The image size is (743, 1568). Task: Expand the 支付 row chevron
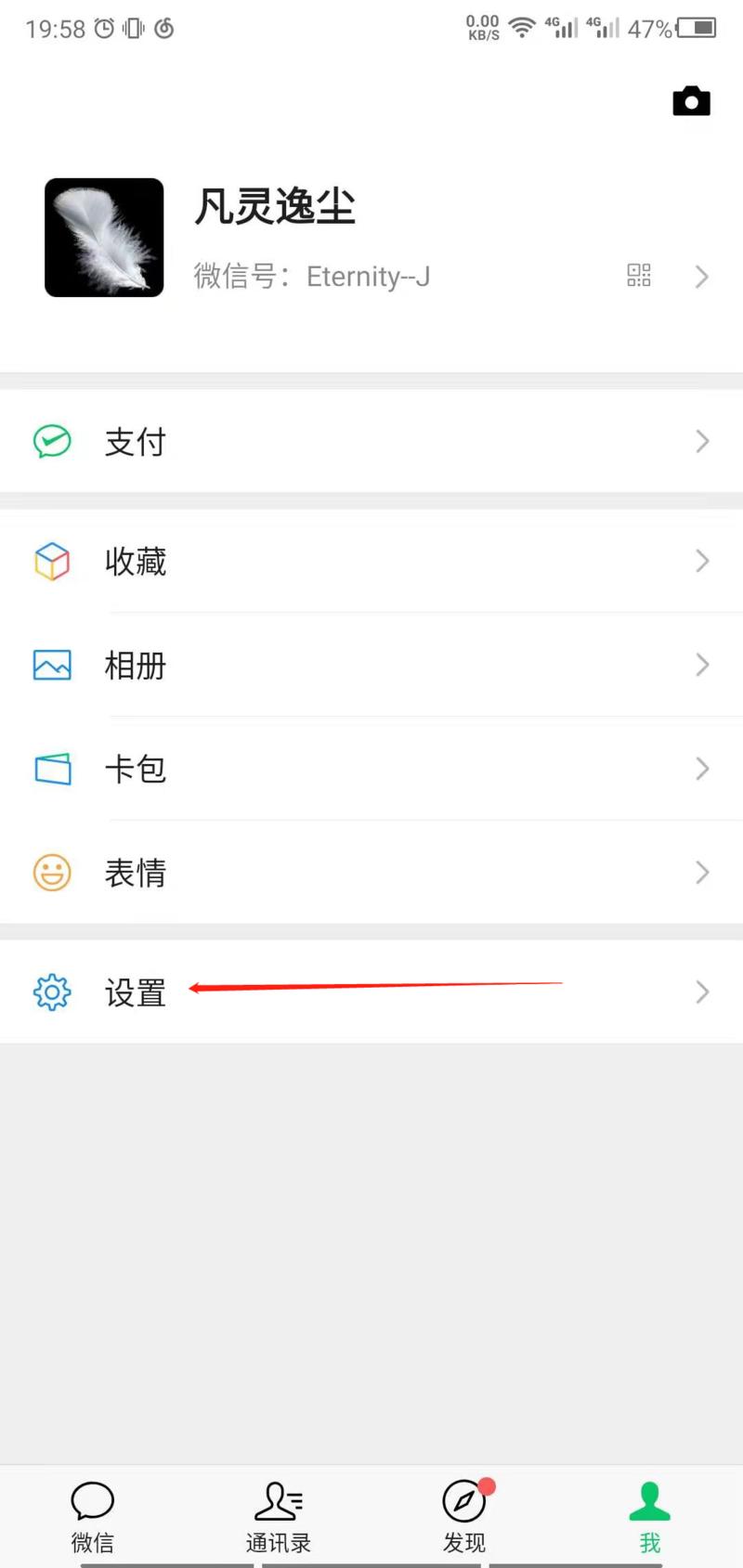pyautogui.click(x=703, y=442)
